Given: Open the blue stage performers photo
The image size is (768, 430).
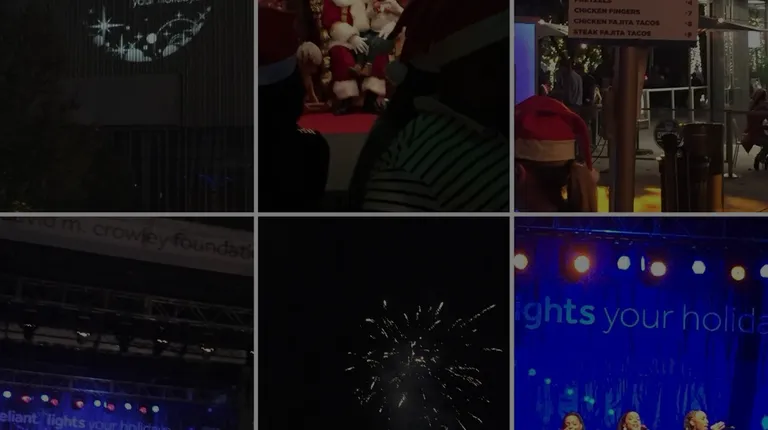Looking at the screenshot, I should 641,323.
